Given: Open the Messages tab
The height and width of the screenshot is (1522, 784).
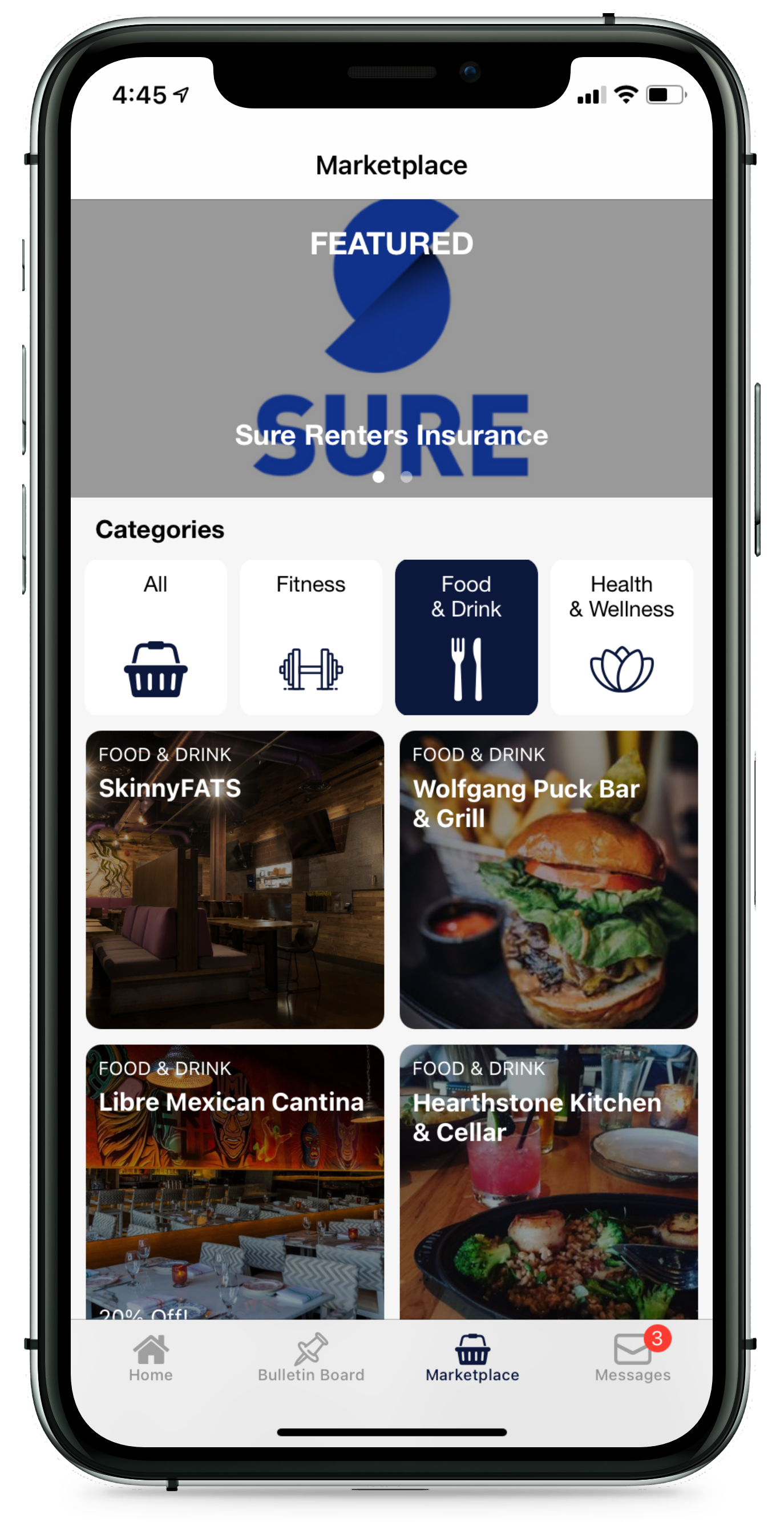Looking at the screenshot, I should (632, 1357).
